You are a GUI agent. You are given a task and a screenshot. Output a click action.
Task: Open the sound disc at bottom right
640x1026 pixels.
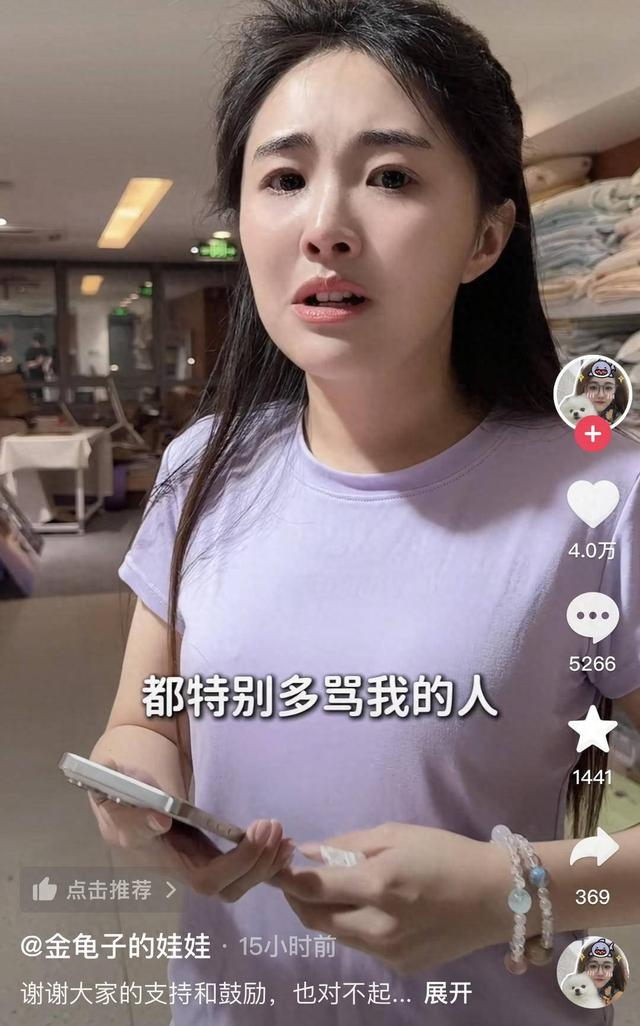coord(592,971)
